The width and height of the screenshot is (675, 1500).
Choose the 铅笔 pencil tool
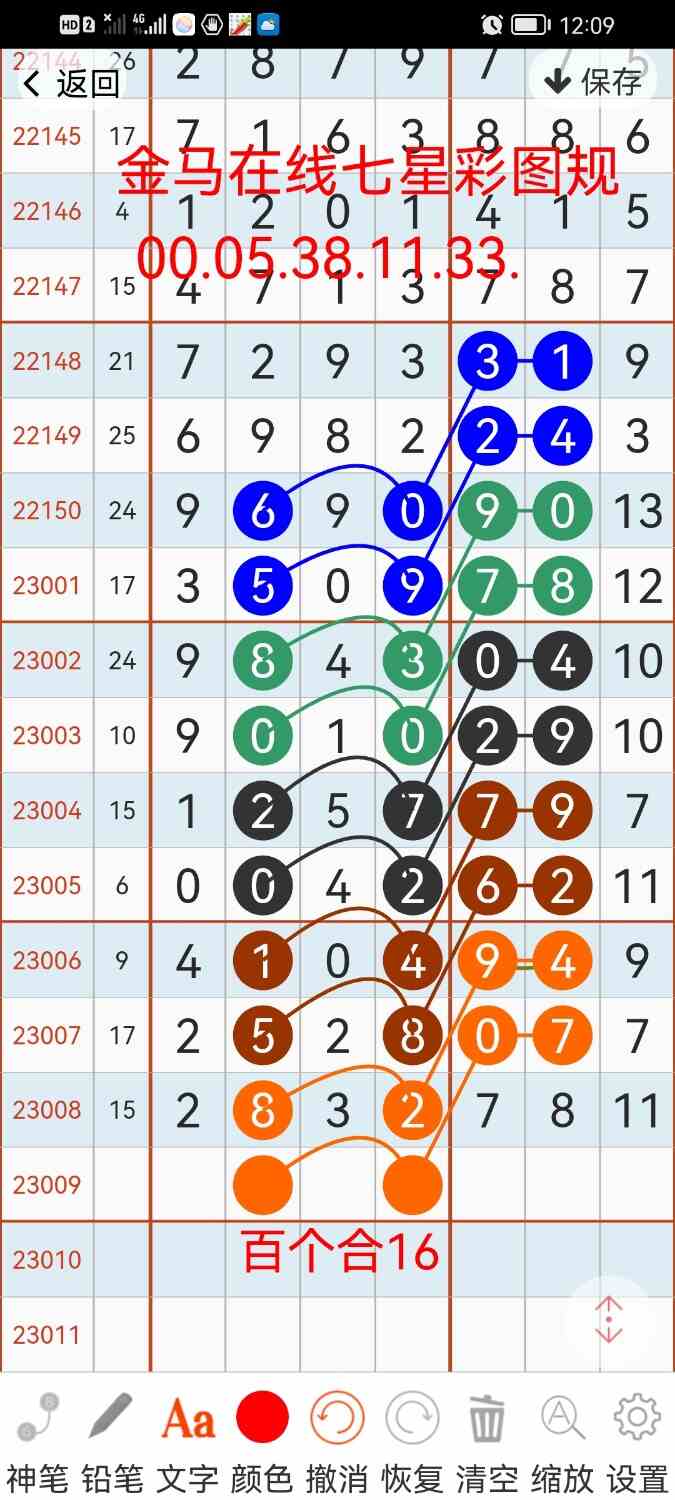[112, 1440]
